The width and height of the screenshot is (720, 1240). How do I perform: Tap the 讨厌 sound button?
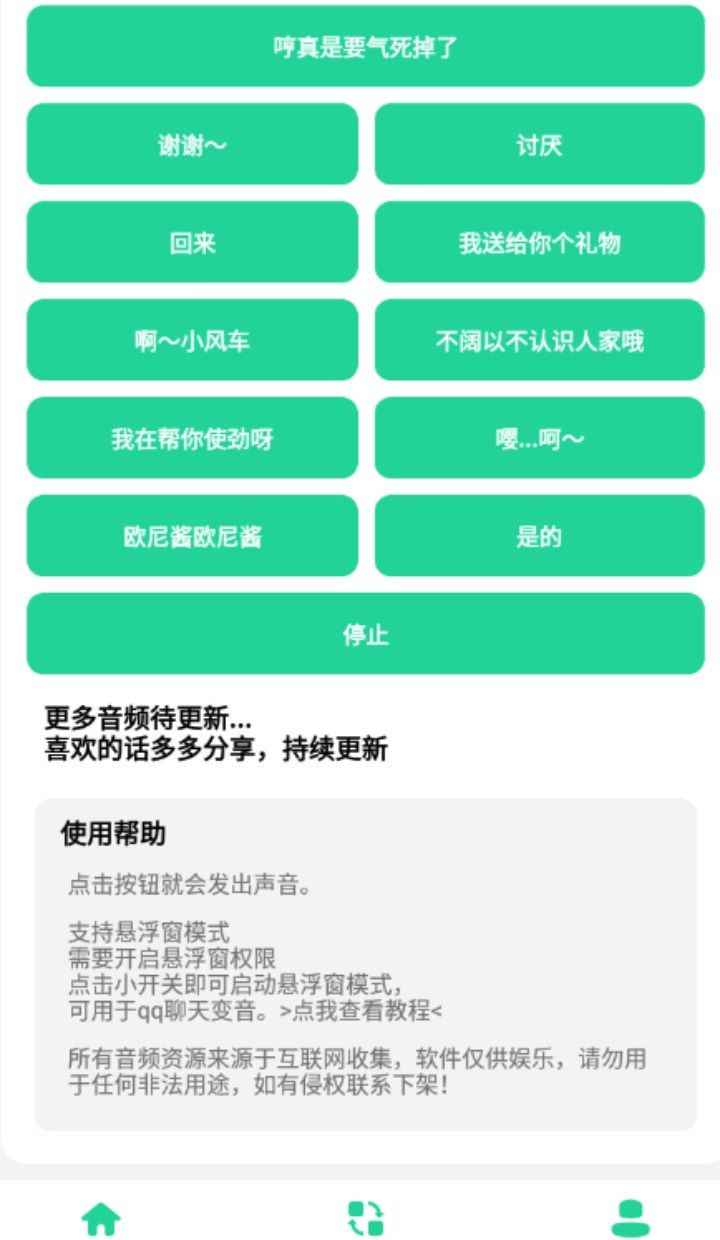pyautogui.click(x=539, y=144)
